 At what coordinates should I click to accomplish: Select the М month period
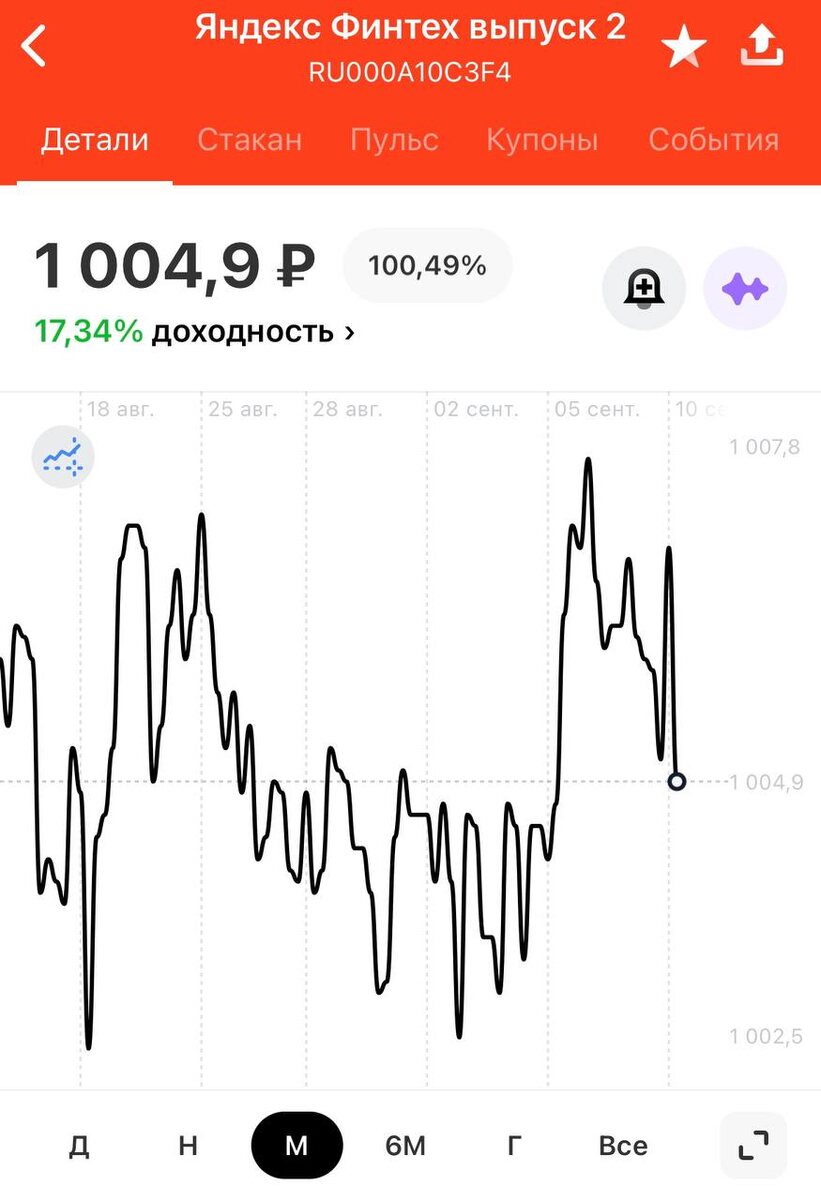(297, 1145)
